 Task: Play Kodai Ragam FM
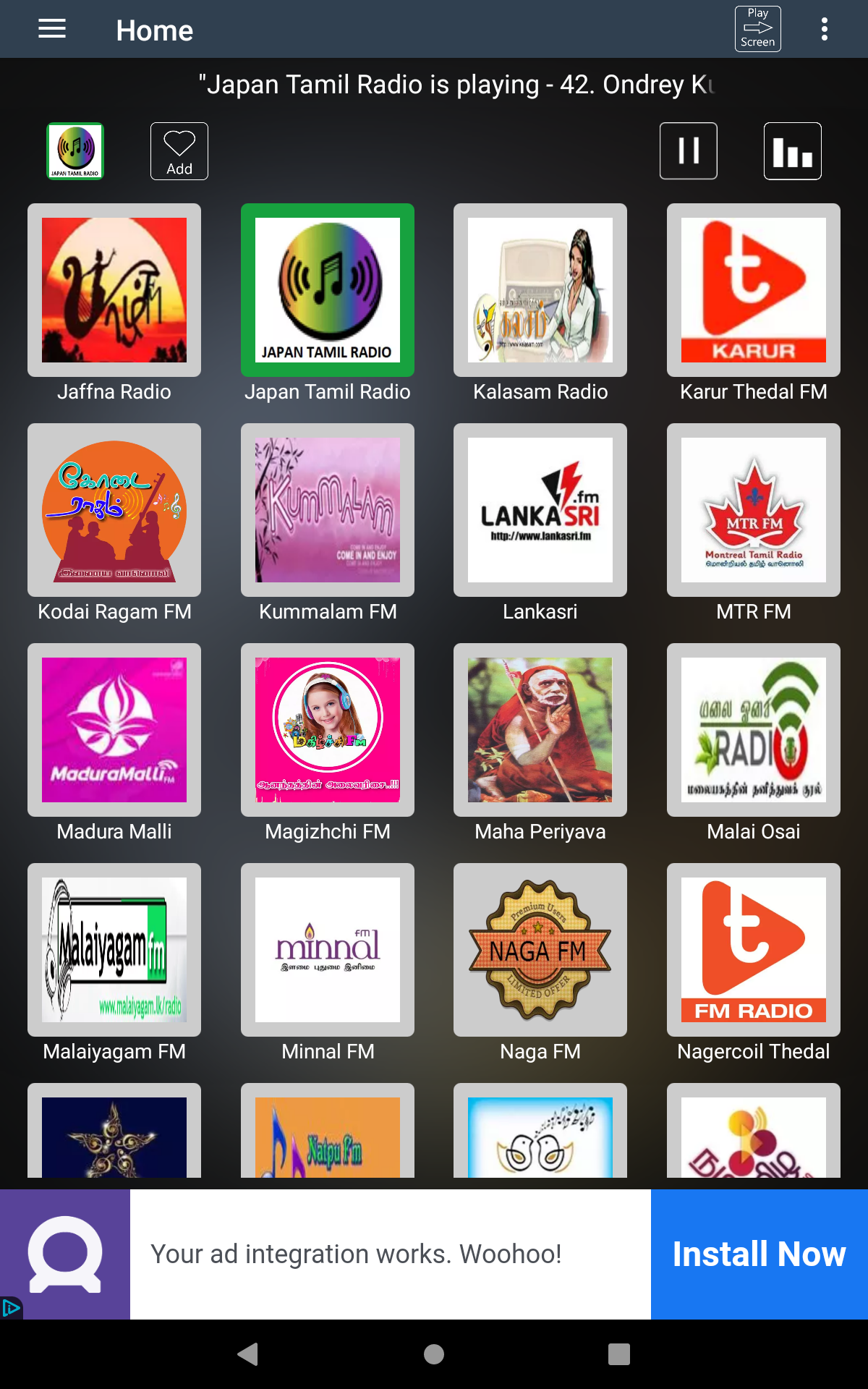tap(114, 510)
